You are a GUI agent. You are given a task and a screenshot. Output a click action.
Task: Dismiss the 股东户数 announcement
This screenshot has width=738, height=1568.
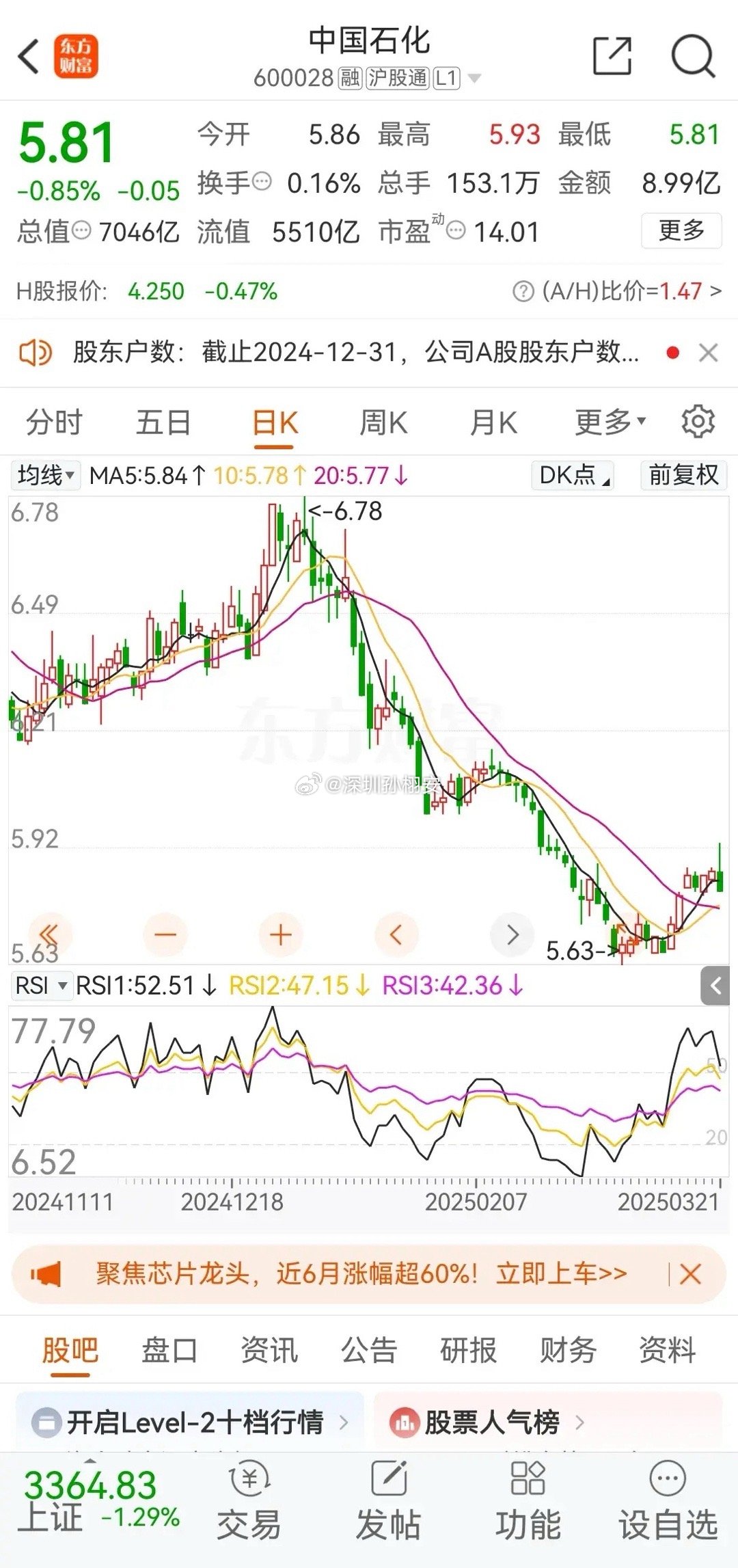point(709,353)
